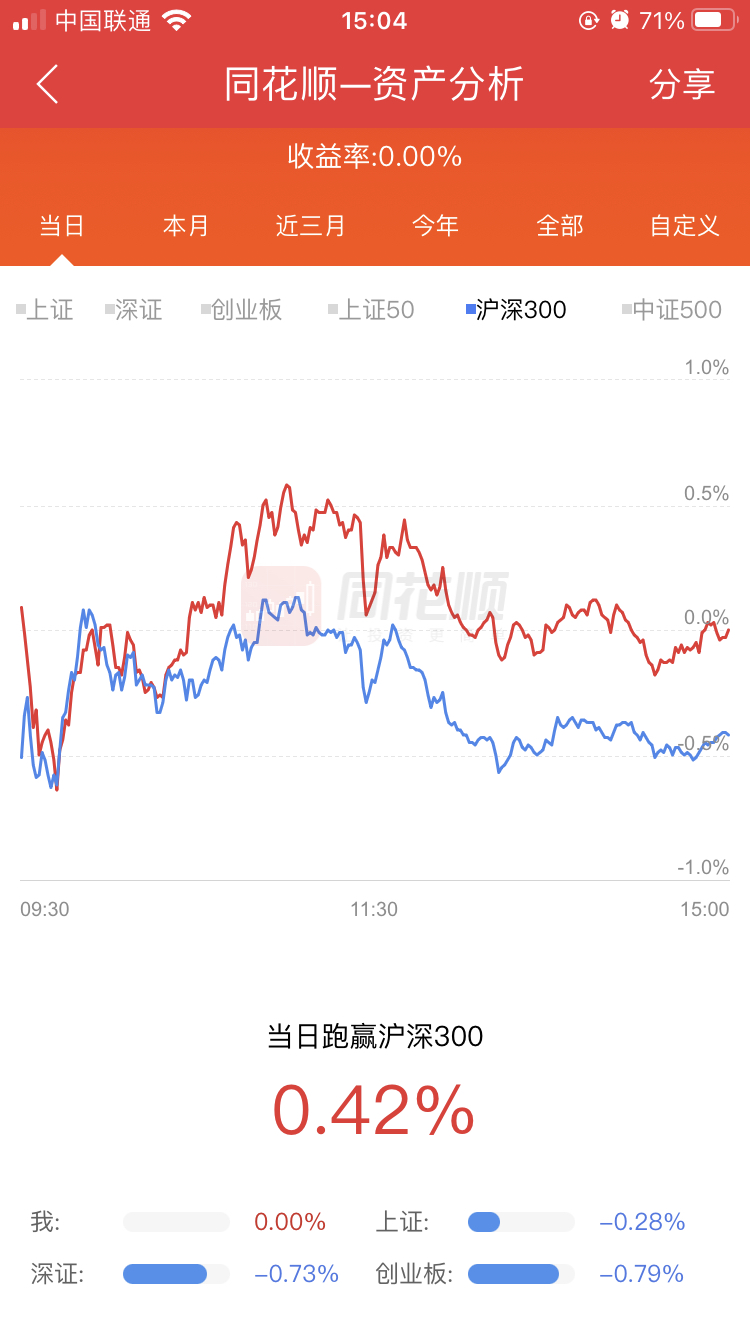Compare against the 中证500 index
Image resolution: width=750 pixels, height=1334 pixels.
click(672, 310)
